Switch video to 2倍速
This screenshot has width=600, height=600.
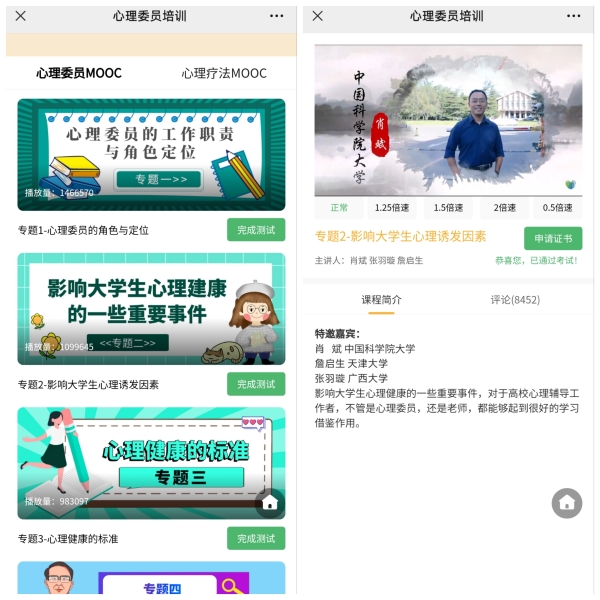(x=503, y=208)
